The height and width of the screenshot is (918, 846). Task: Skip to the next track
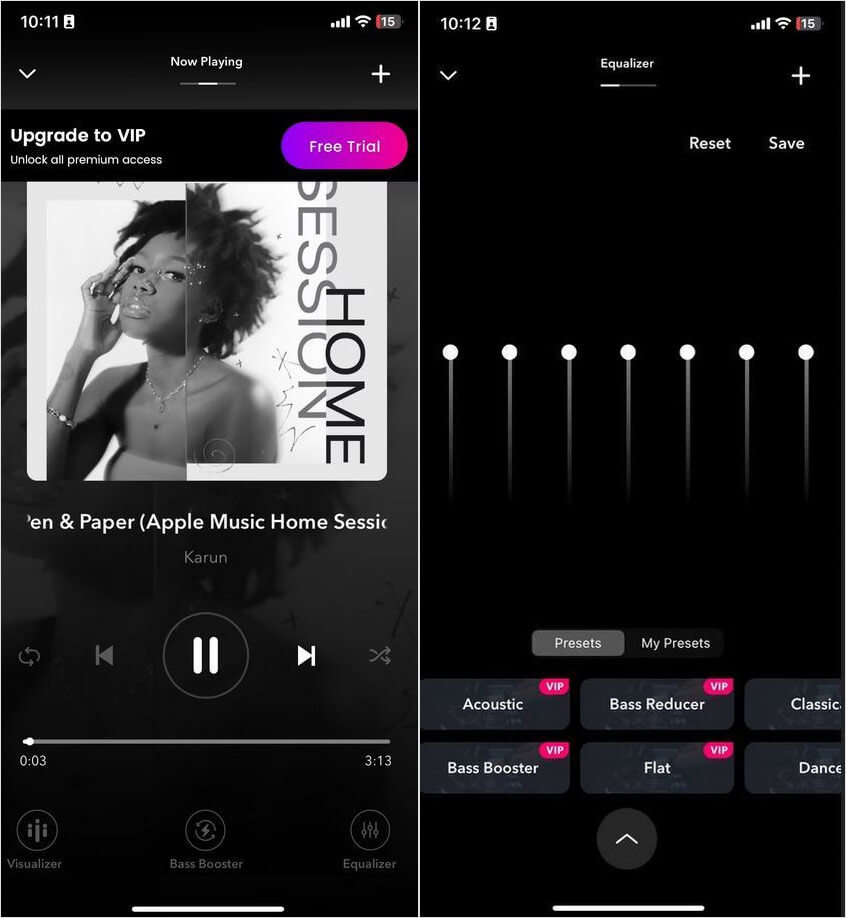[x=306, y=655]
